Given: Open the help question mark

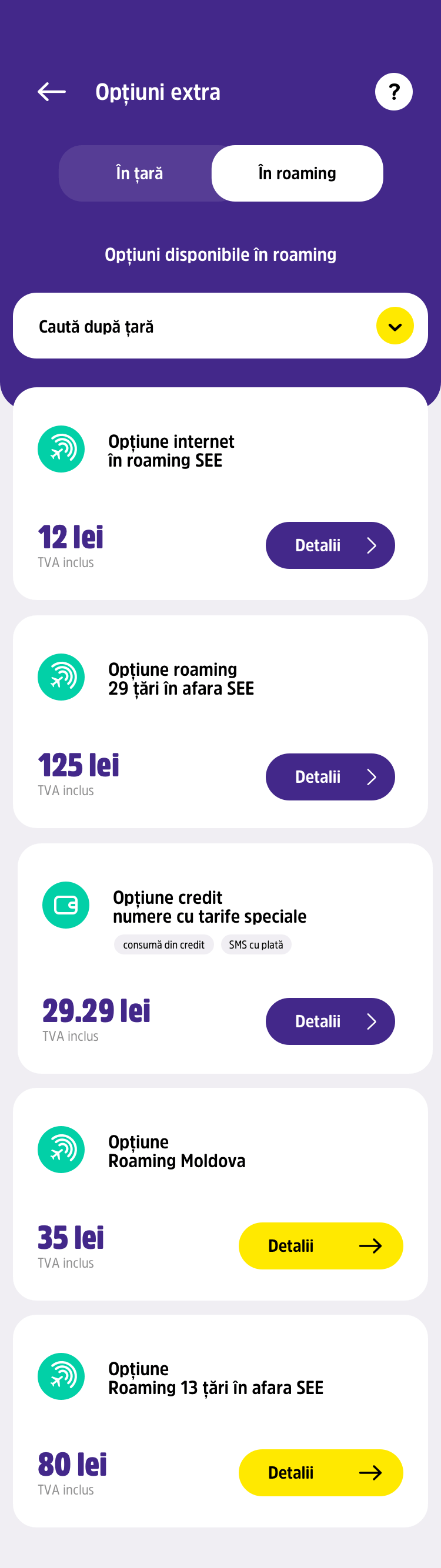Looking at the screenshot, I should pos(393,92).
